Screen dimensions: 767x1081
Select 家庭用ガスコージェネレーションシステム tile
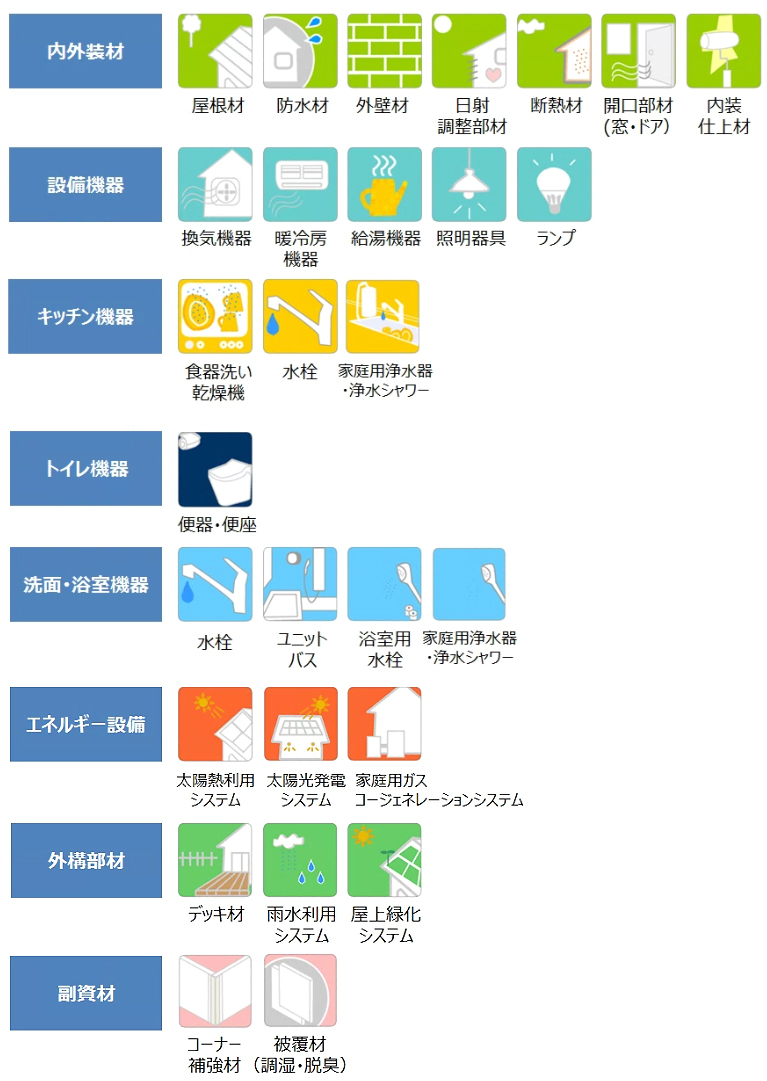click(385, 724)
